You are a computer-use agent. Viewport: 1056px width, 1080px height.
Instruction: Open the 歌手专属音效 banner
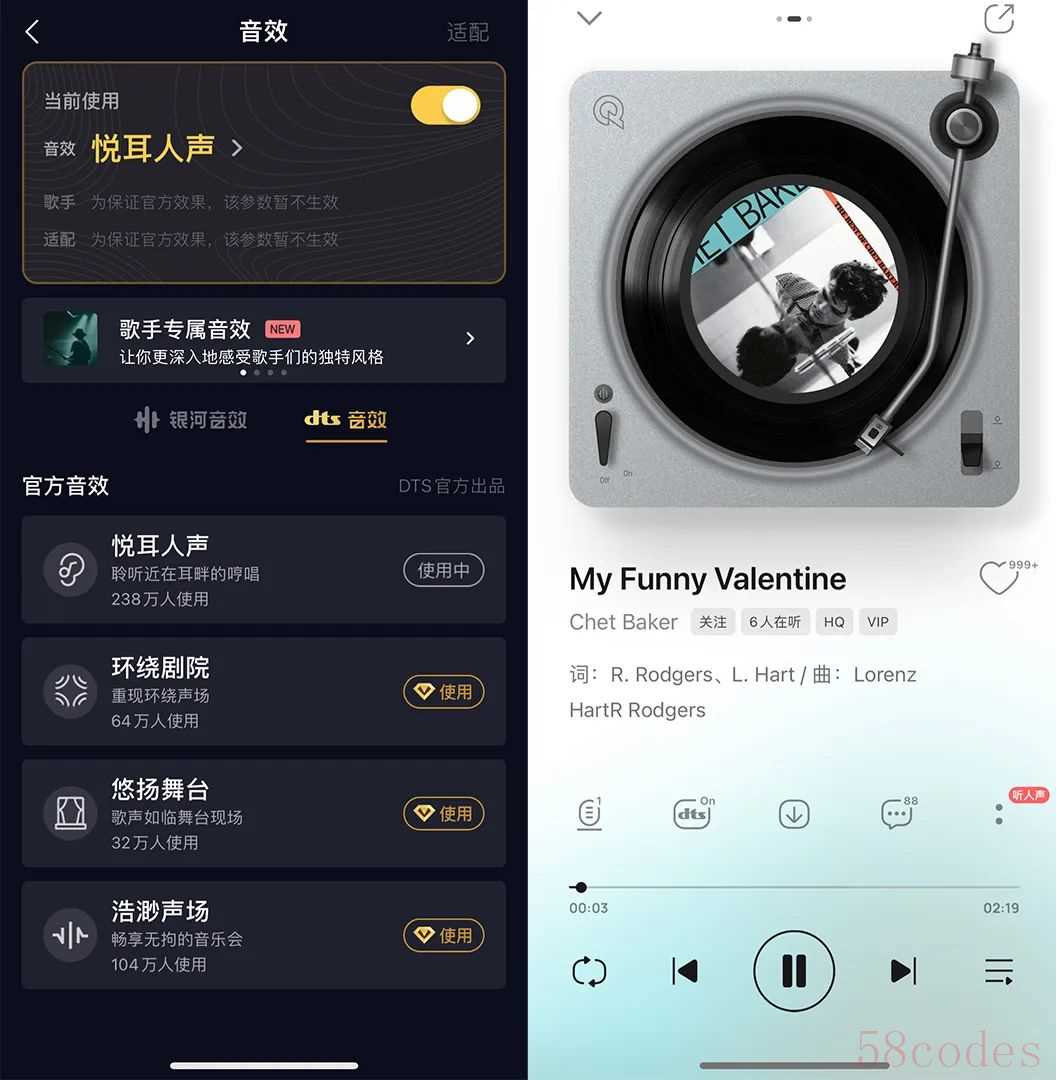point(263,340)
